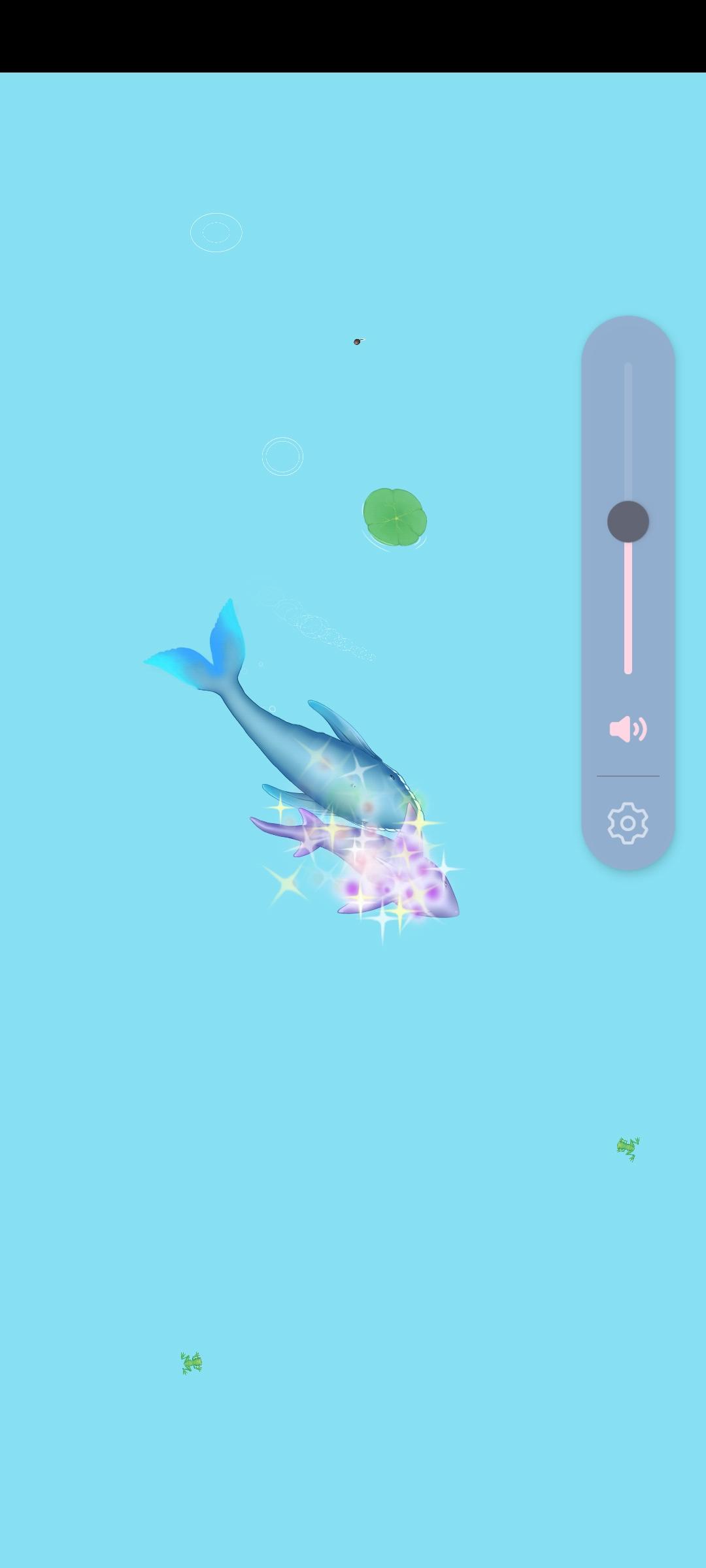Viewport: 706px width, 1568px height.
Task: Click the faint slider track above the knob
Action: pyautogui.click(x=629, y=425)
